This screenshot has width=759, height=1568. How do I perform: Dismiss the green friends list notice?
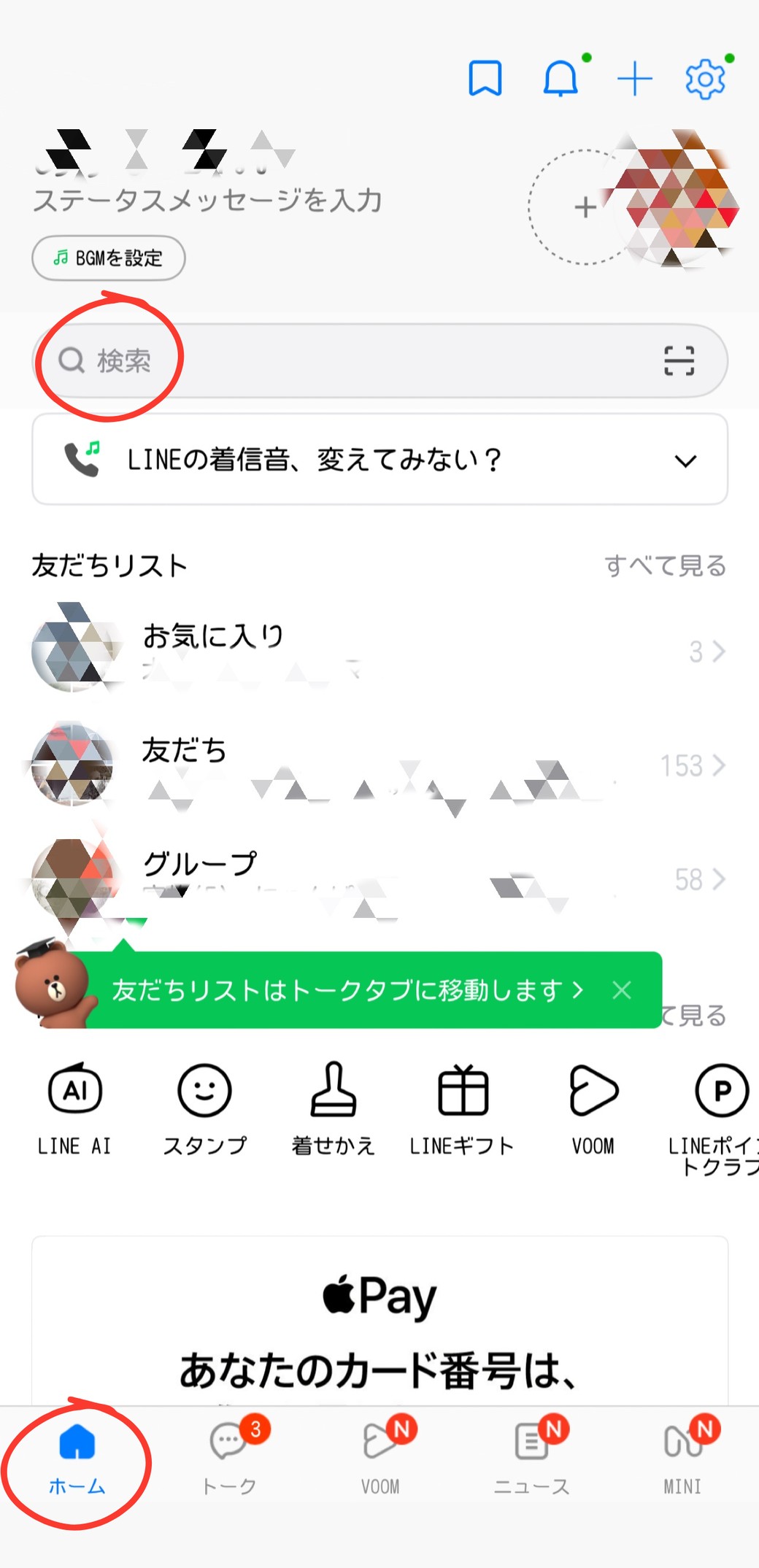(x=622, y=990)
